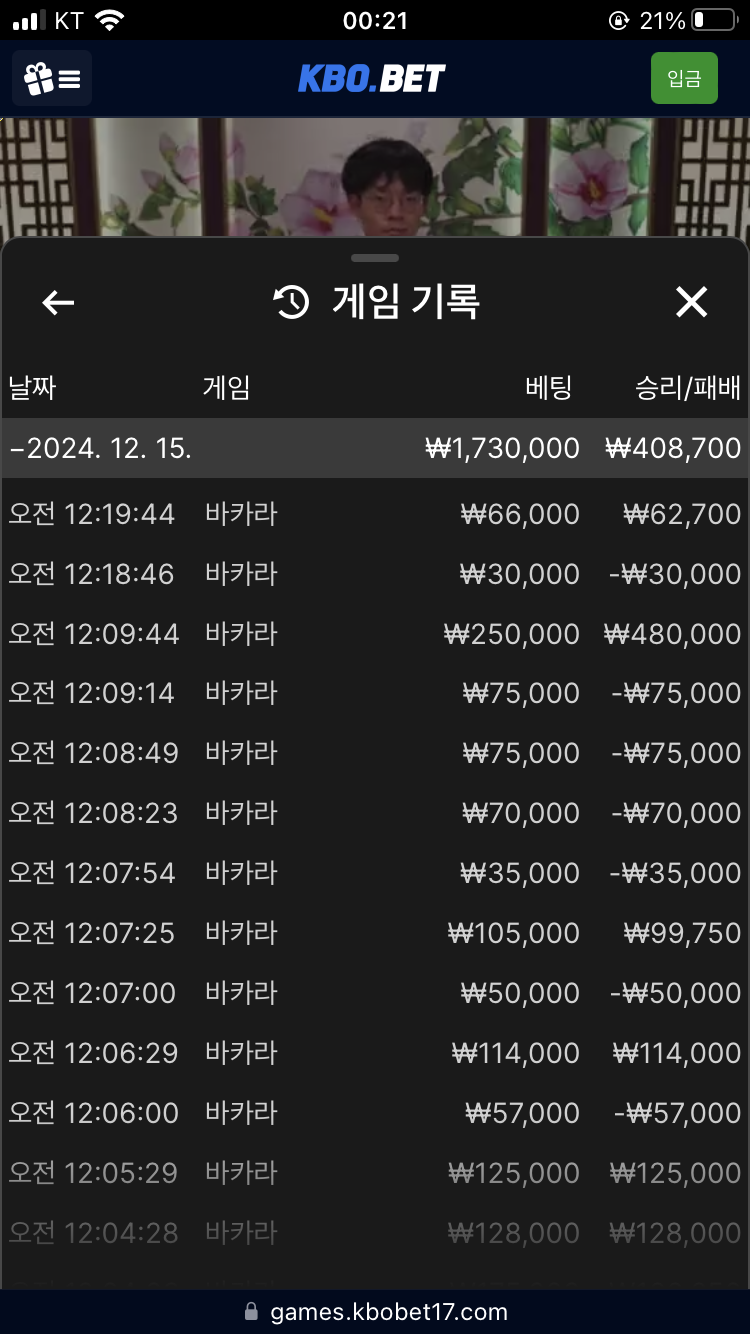Open the 12:07:25 바카라 ₩105,000 bet

click(x=375, y=933)
